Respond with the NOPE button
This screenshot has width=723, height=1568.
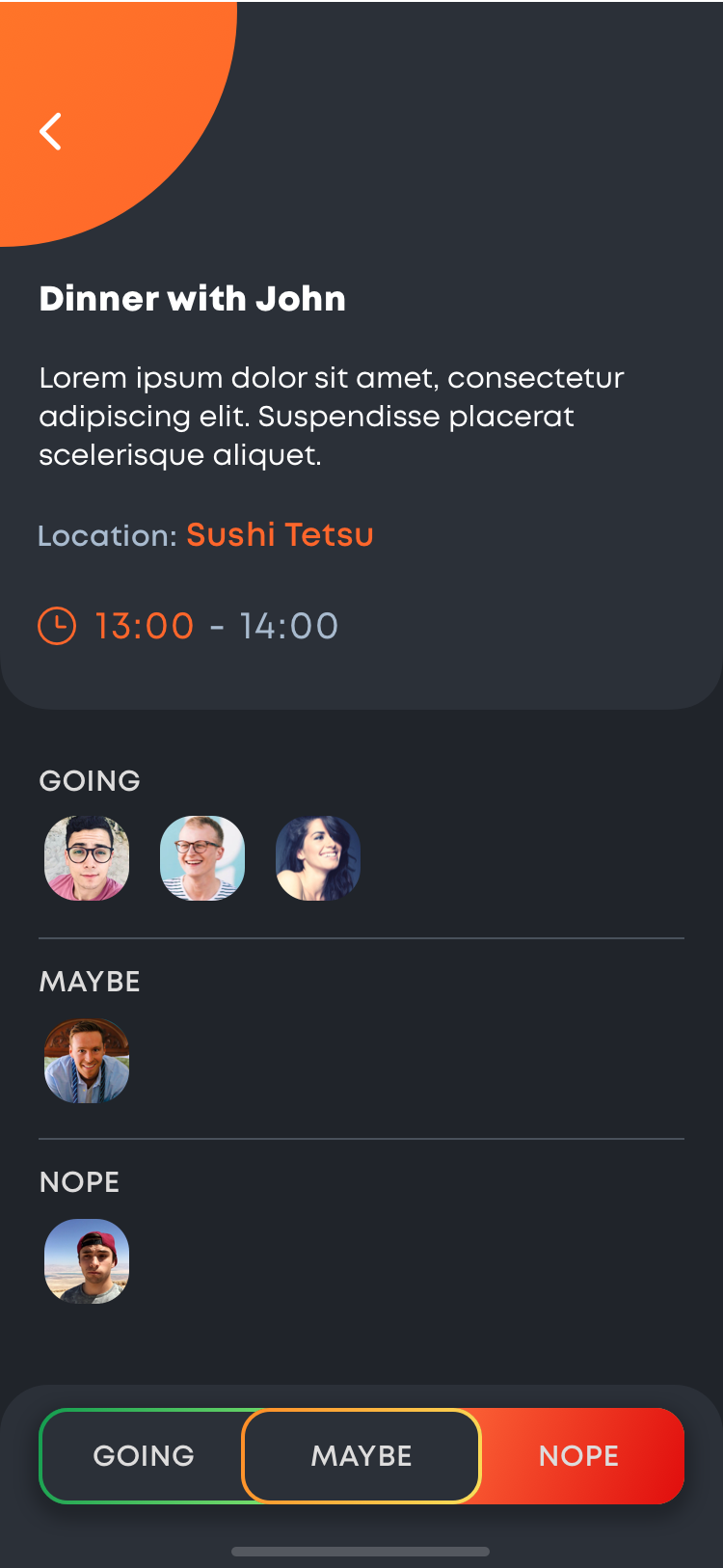[x=579, y=1455]
